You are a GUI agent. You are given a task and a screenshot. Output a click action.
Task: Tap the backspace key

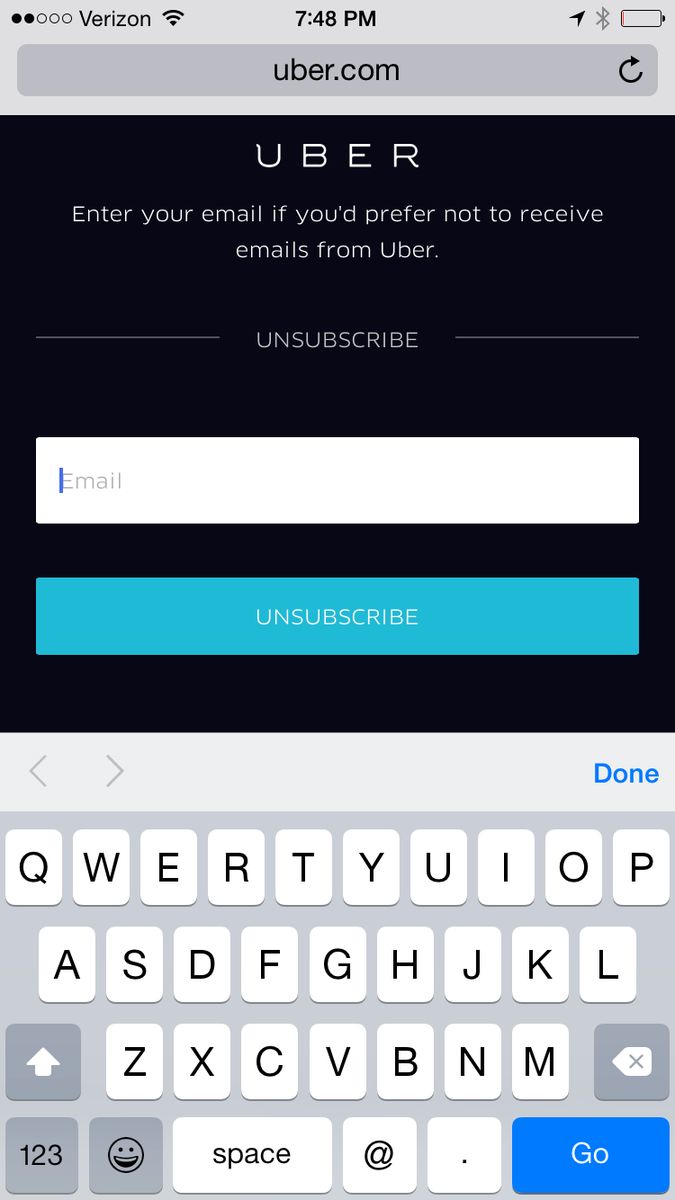tap(631, 1061)
